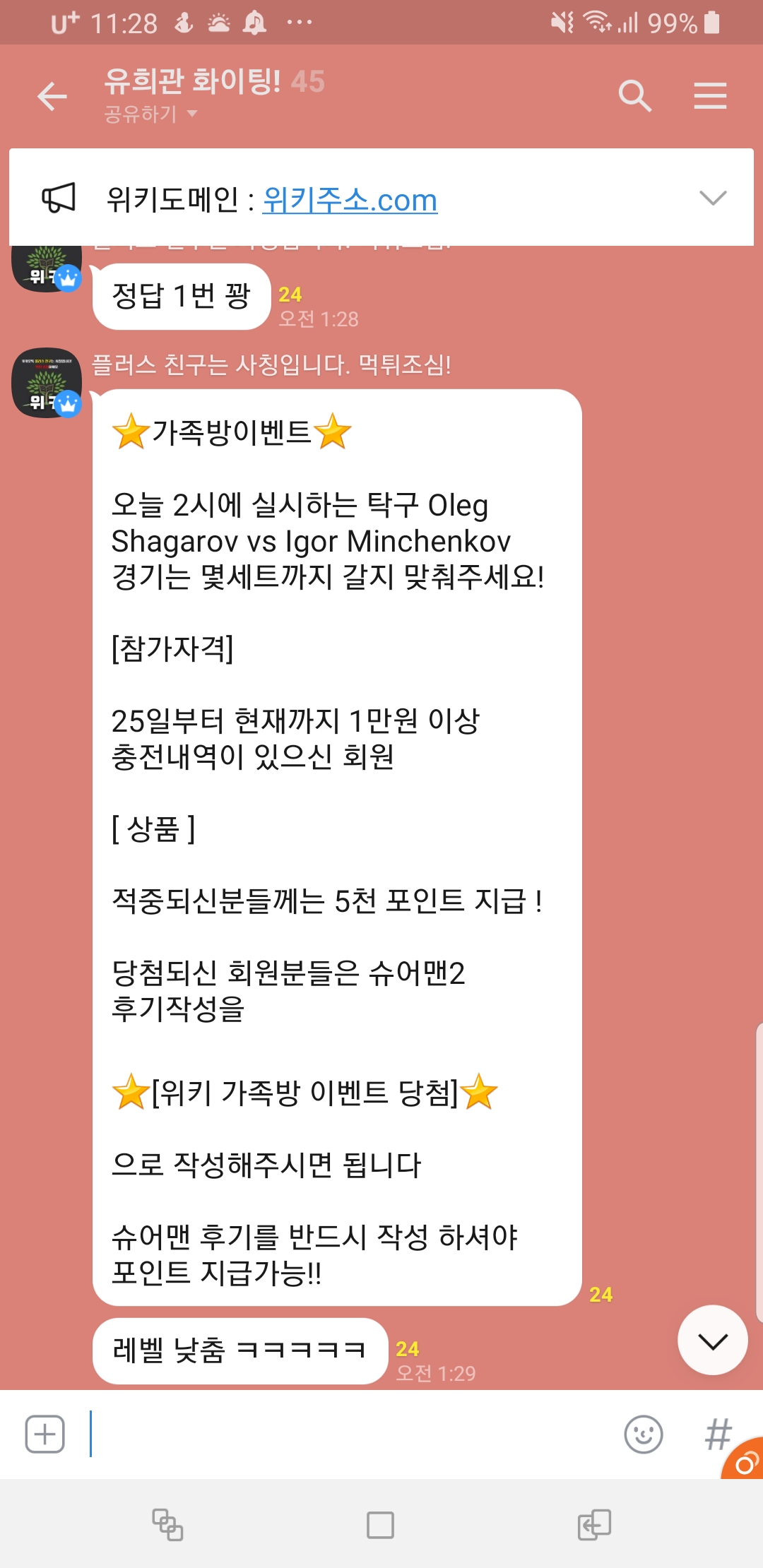Tap the system home button

(x=380, y=1526)
